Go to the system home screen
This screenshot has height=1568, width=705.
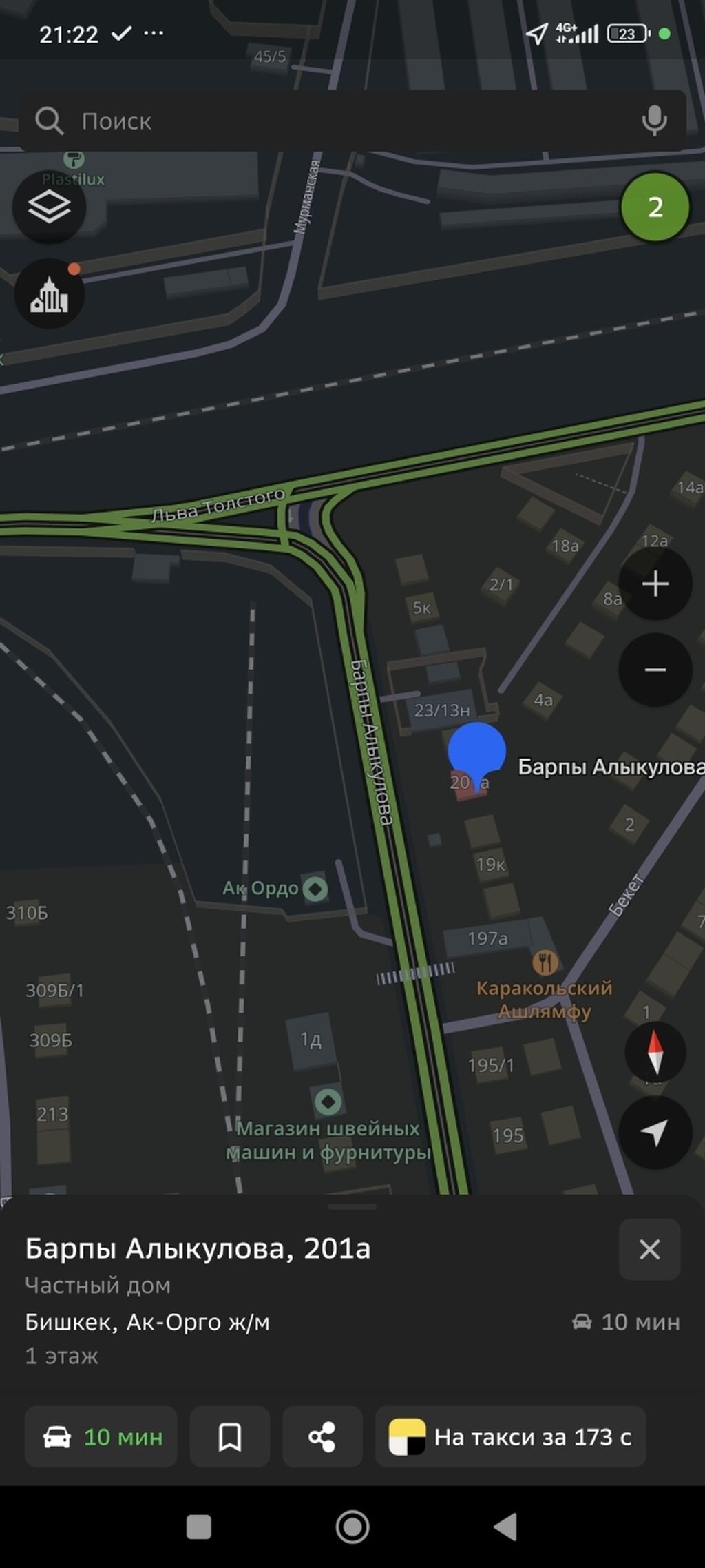point(352,1527)
